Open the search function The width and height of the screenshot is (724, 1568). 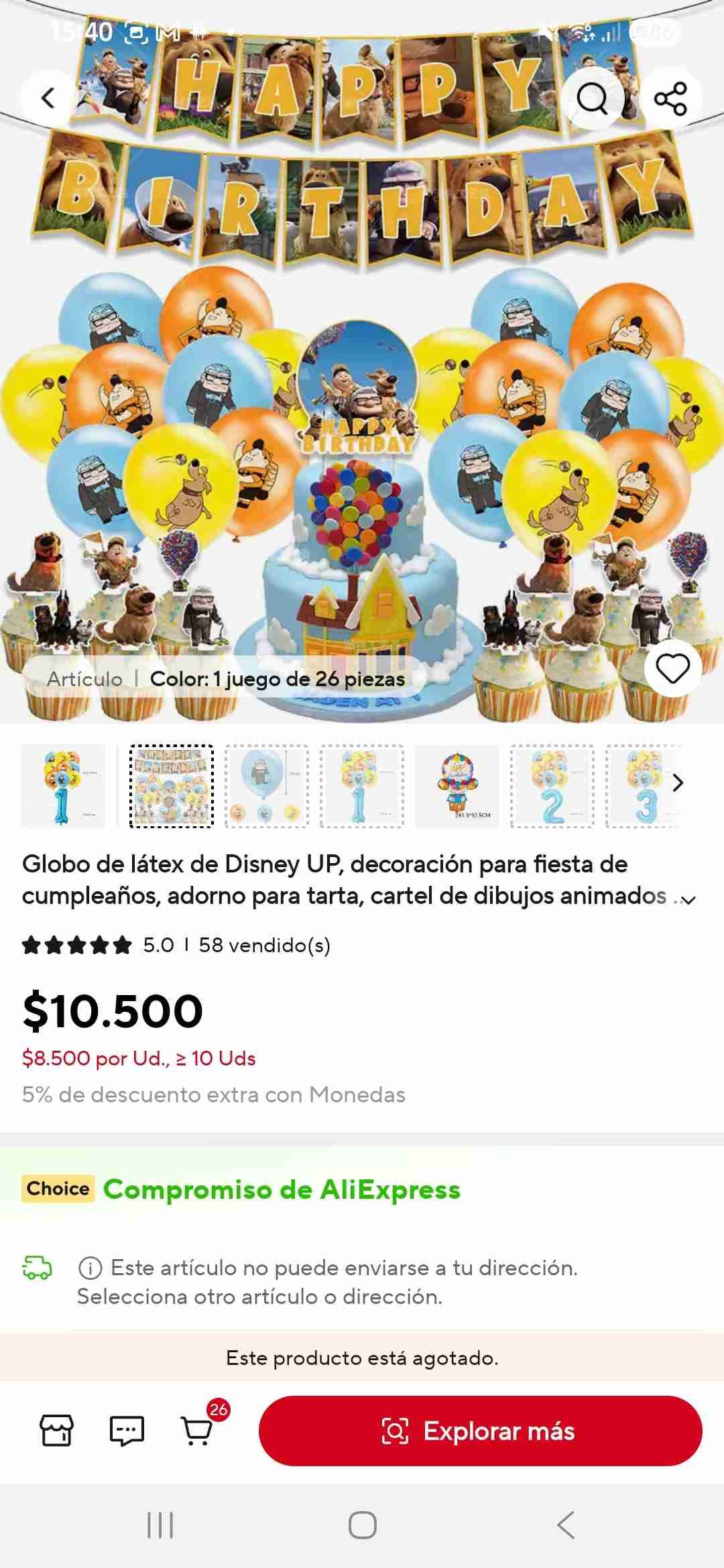coord(593,97)
